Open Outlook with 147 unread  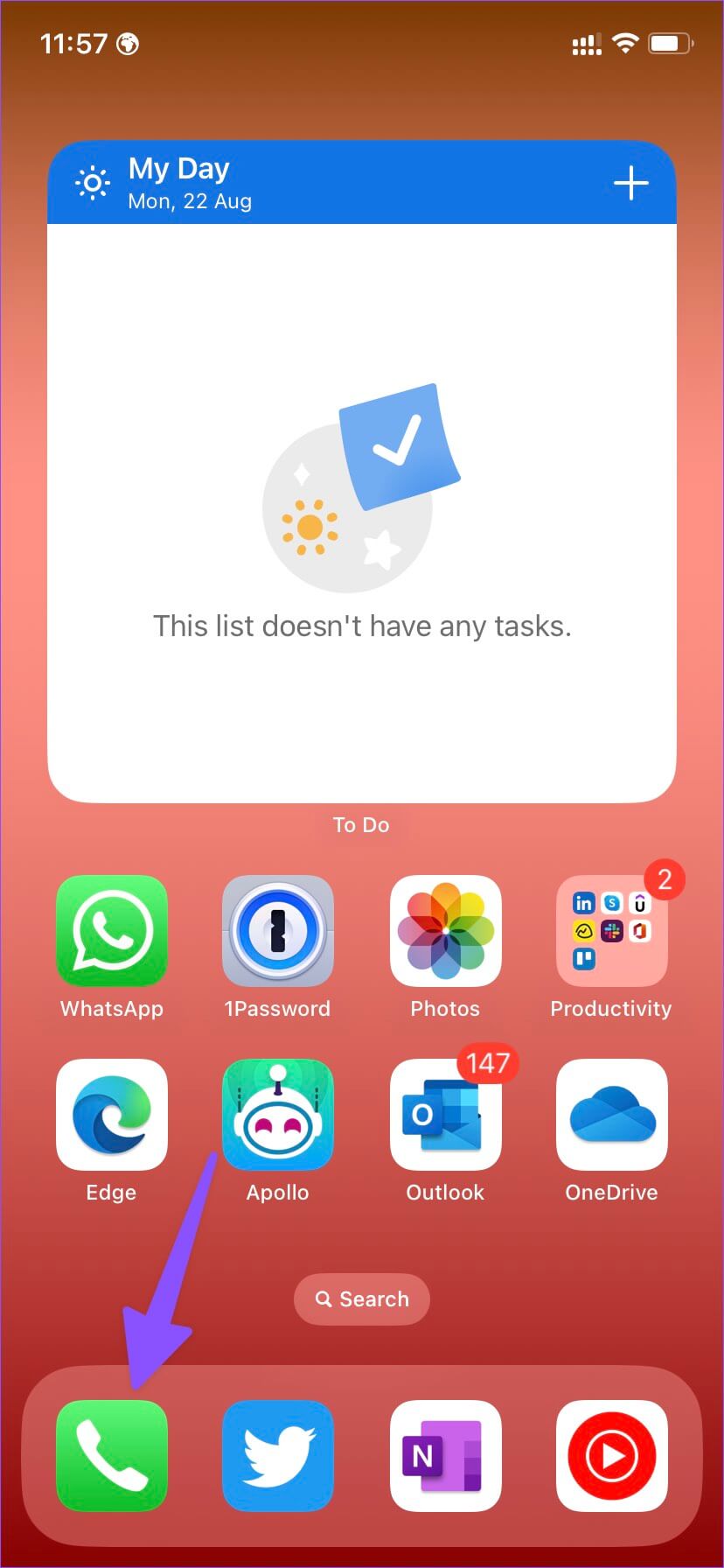coord(445,1115)
